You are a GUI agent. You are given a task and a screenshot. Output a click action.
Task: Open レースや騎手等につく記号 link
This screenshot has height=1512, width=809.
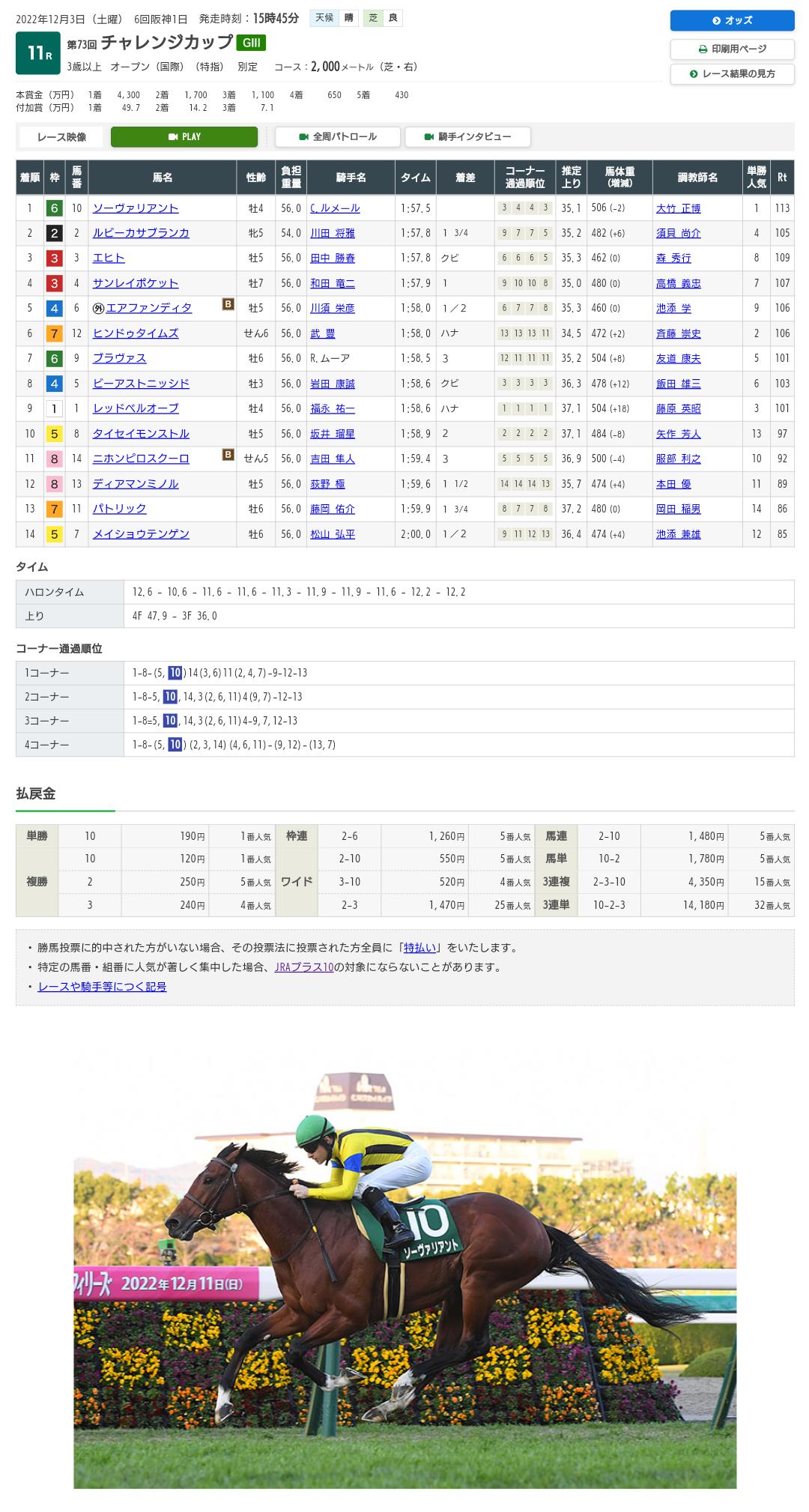pyautogui.click(x=102, y=987)
